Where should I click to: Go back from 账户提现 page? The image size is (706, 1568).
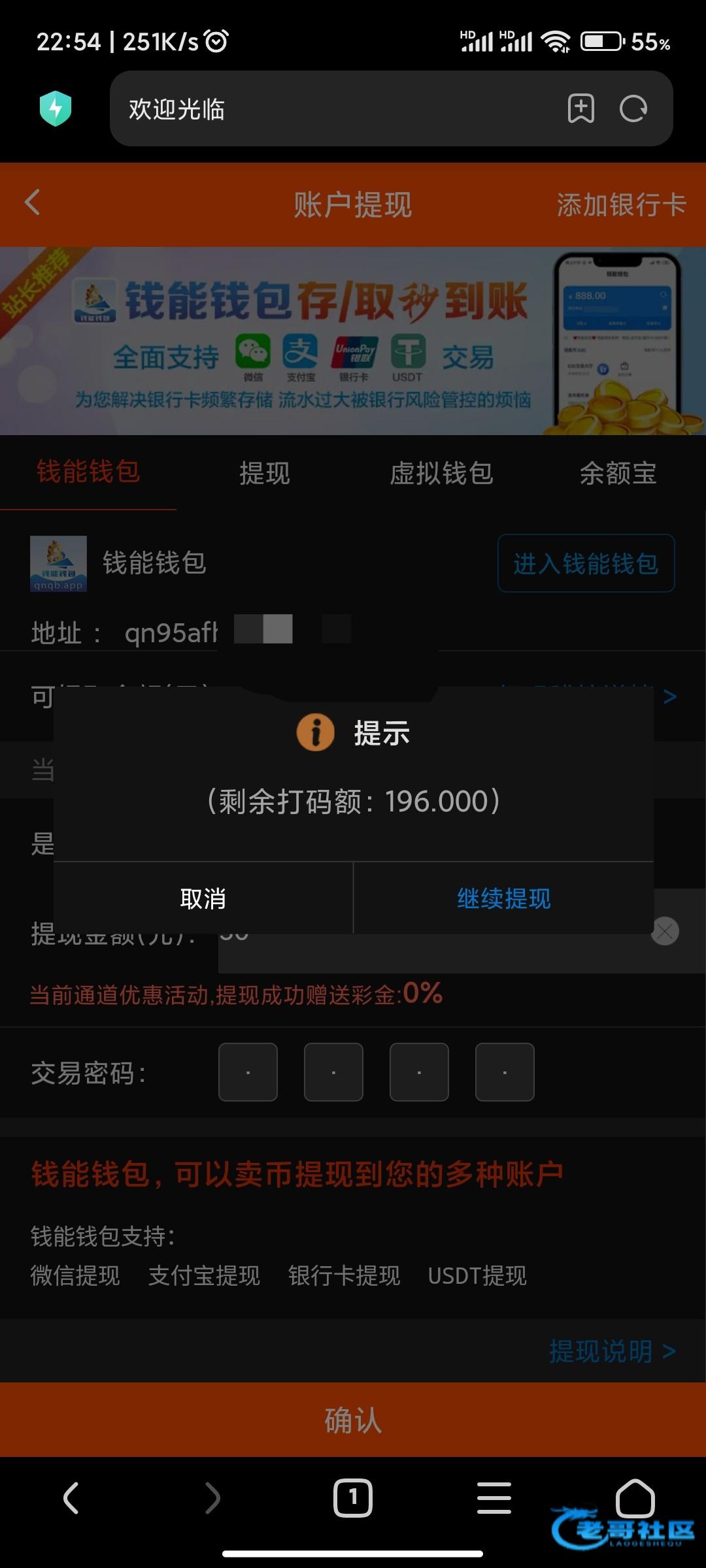pos(33,203)
